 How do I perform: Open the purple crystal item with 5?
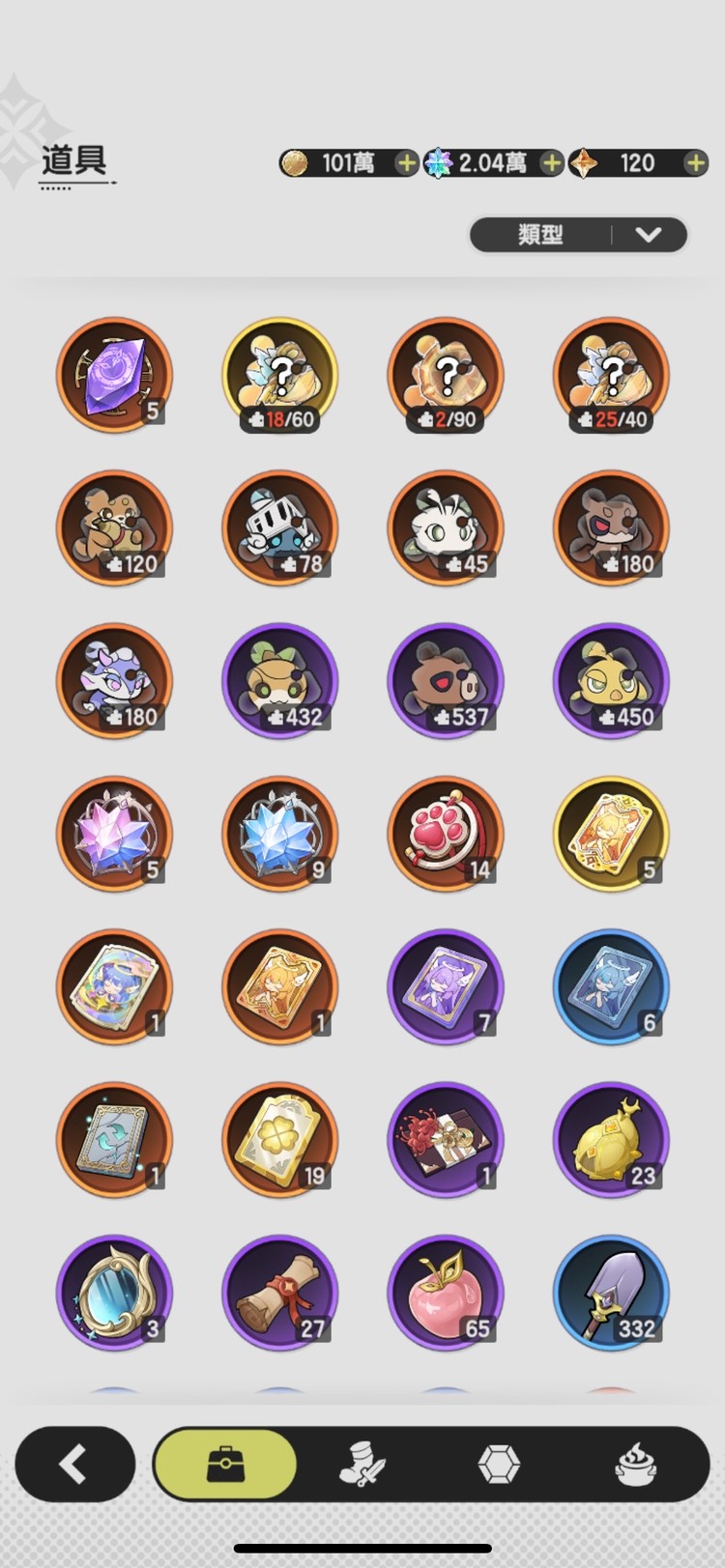click(x=114, y=375)
